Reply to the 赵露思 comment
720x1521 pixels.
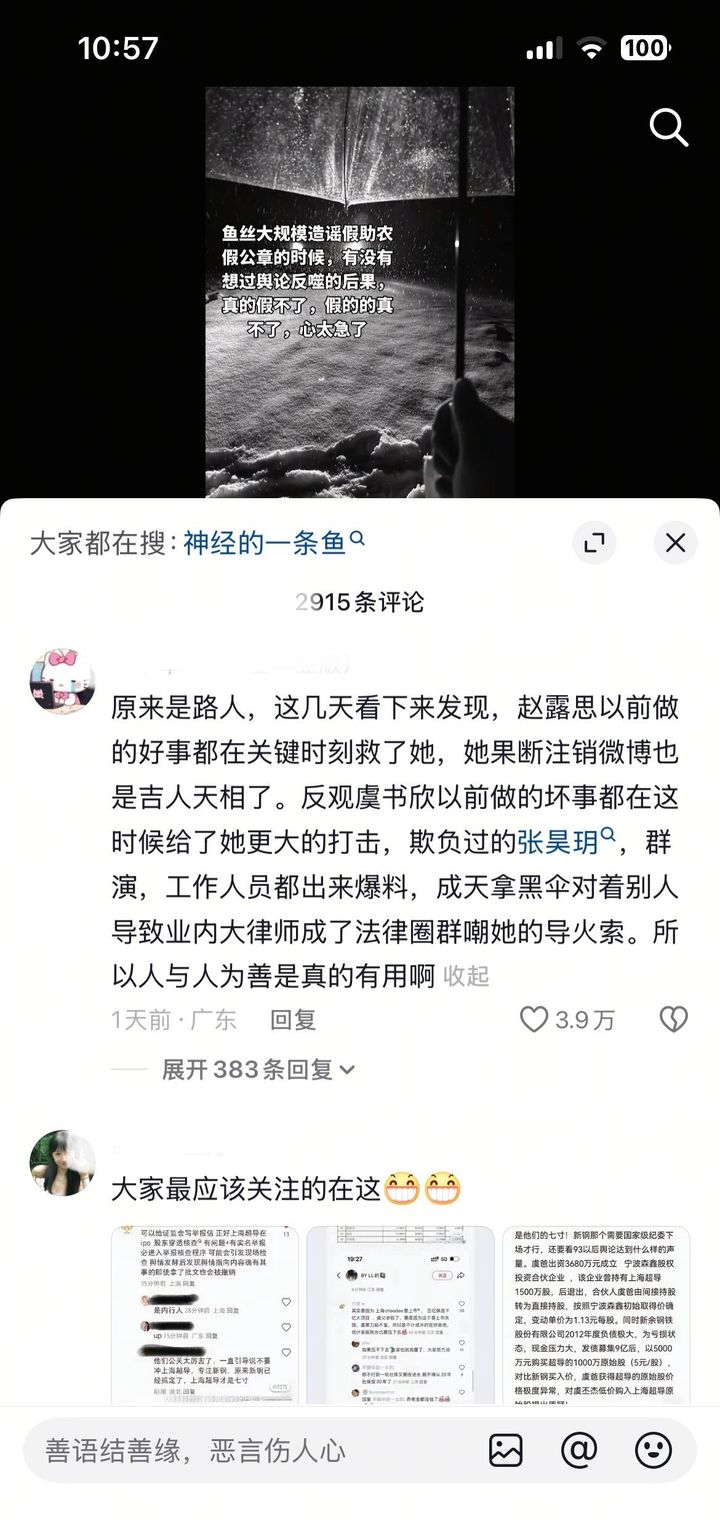(x=292, y=1019)
